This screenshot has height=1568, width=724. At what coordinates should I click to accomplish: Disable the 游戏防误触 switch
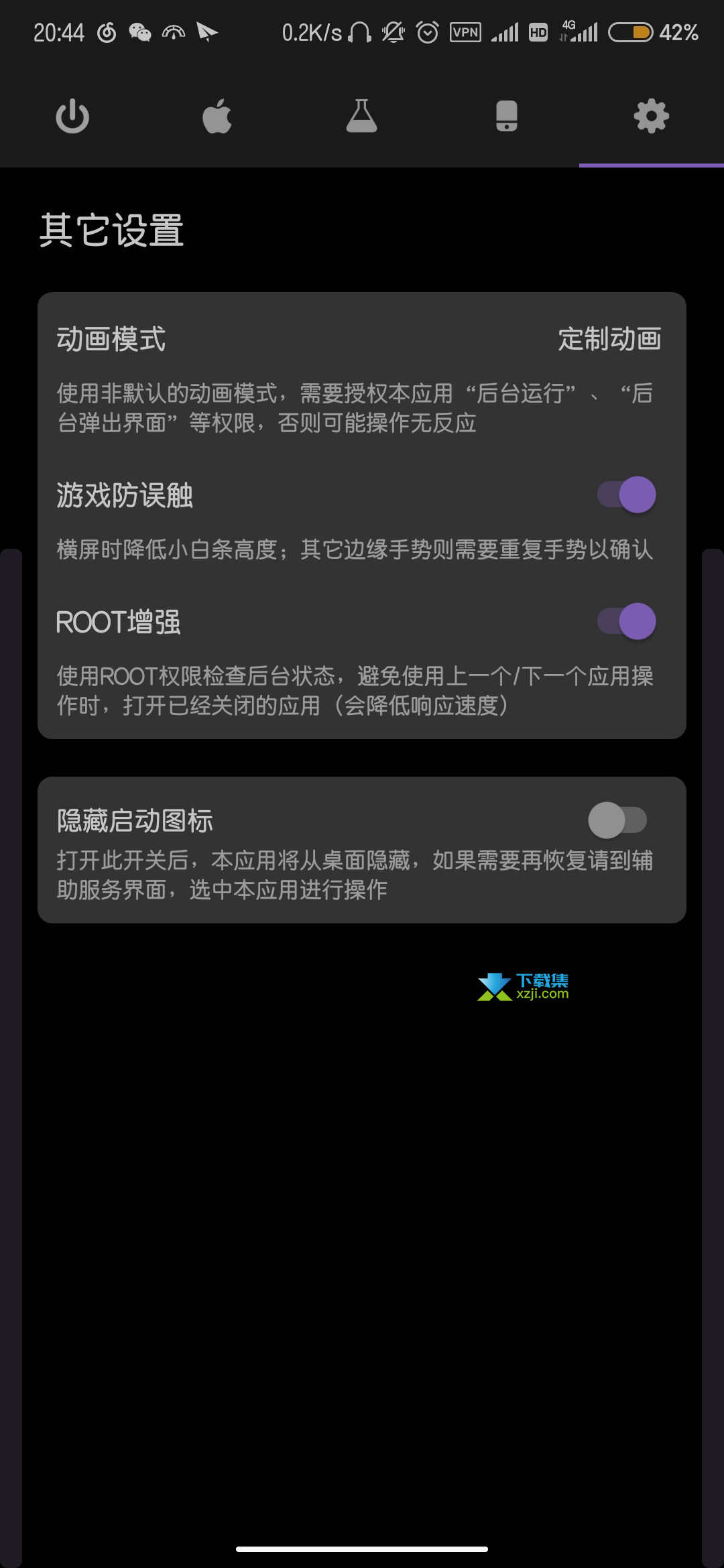[627, 495]
